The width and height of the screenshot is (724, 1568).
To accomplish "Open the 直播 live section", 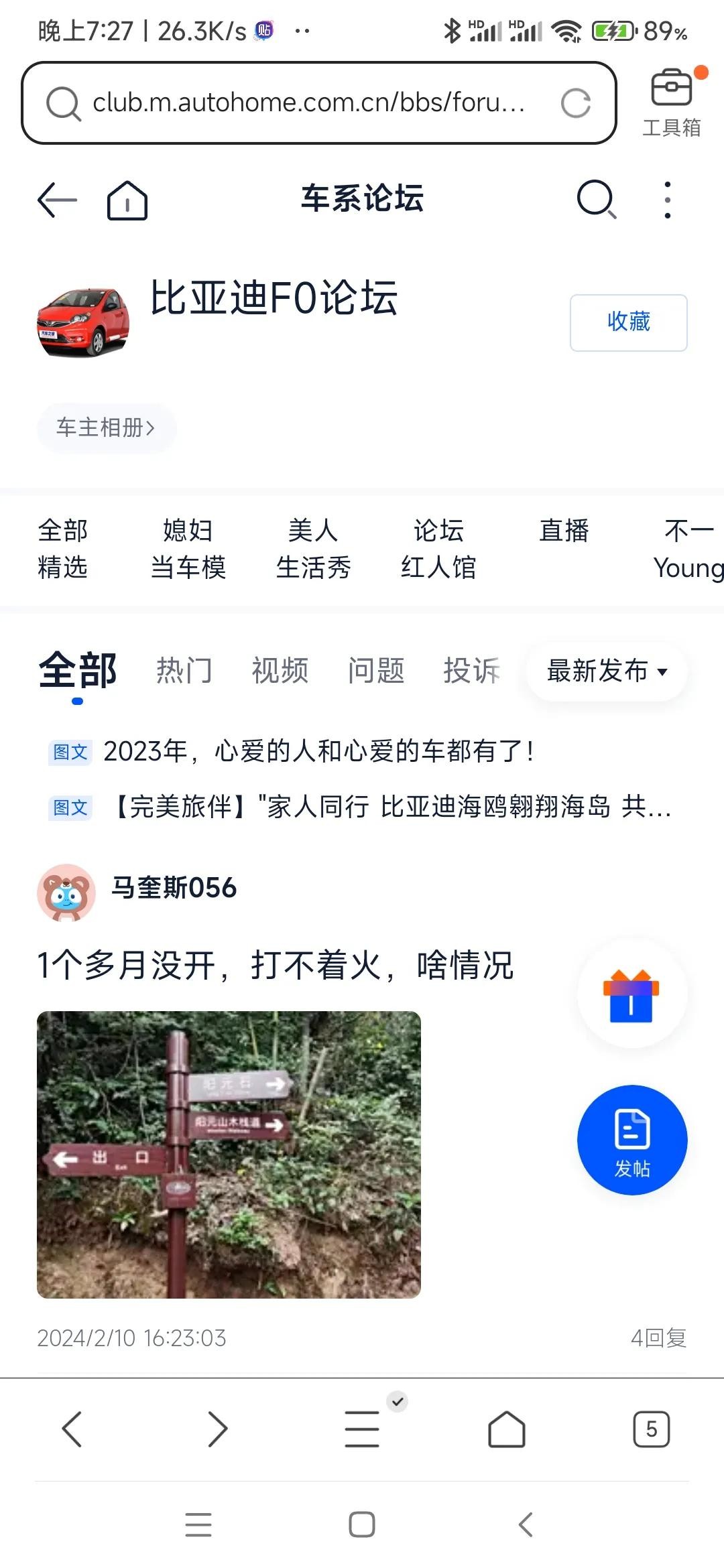I will [x=564, y=531].
